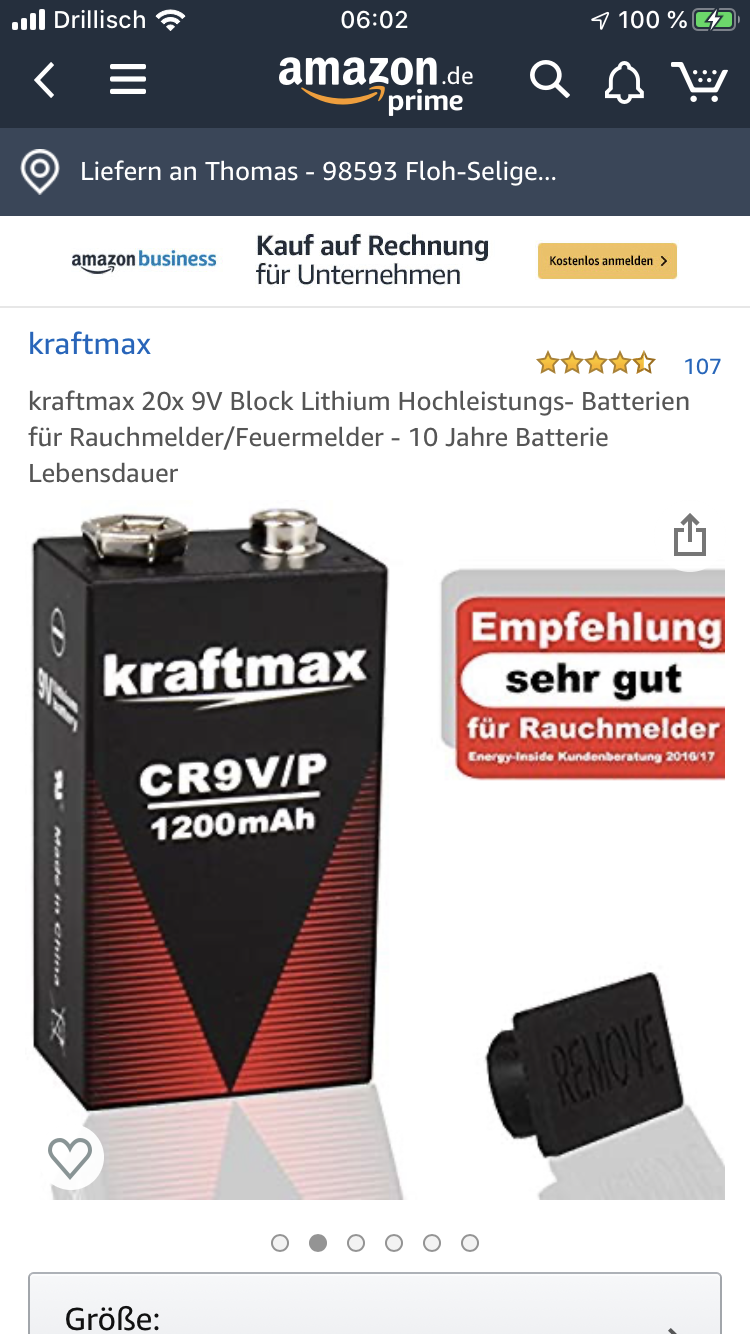Open the notifications bell
The height and width of the screenshot is (1334, 750).
coord(624,81)
